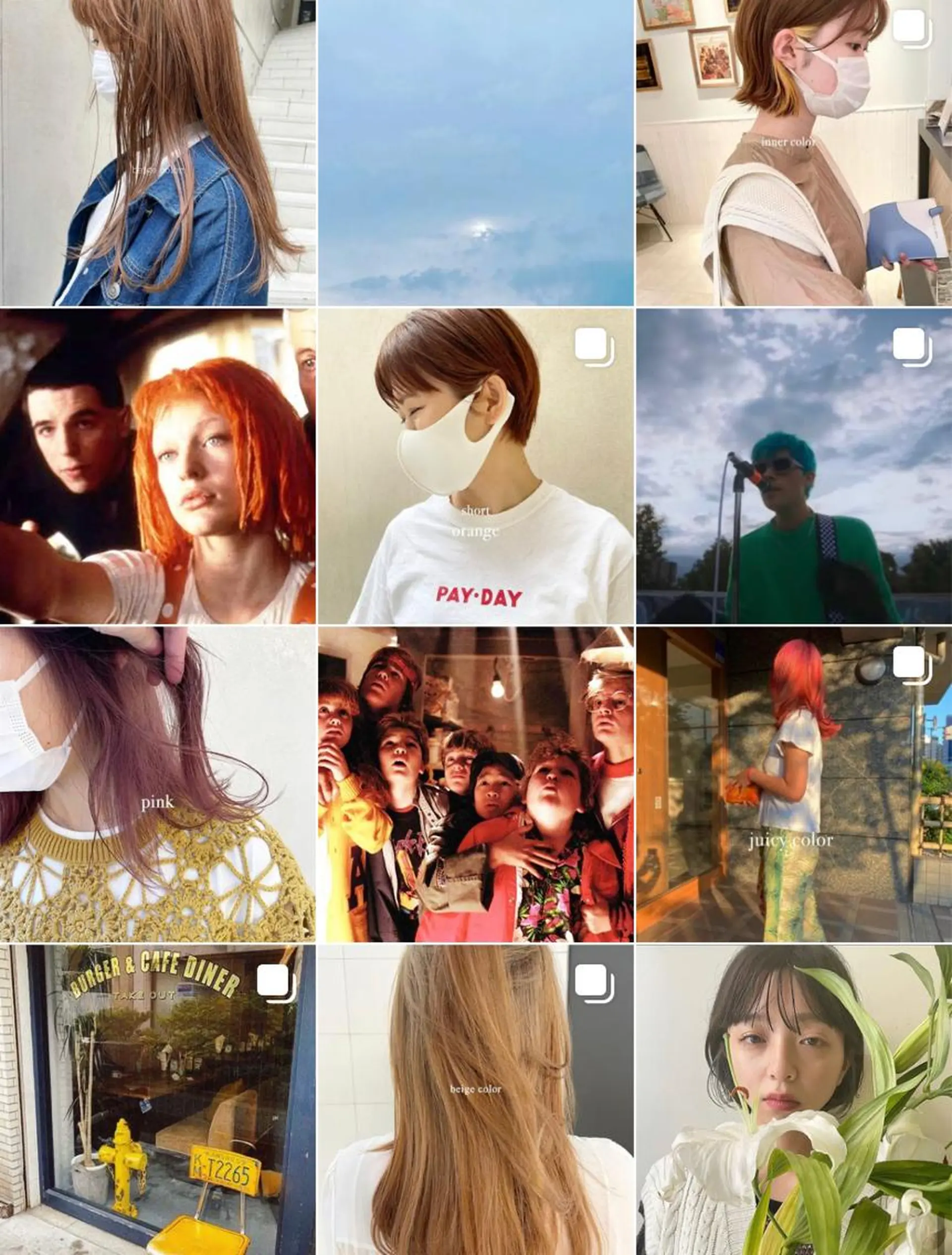Open the blue-haired singer at microphone post

793,466
